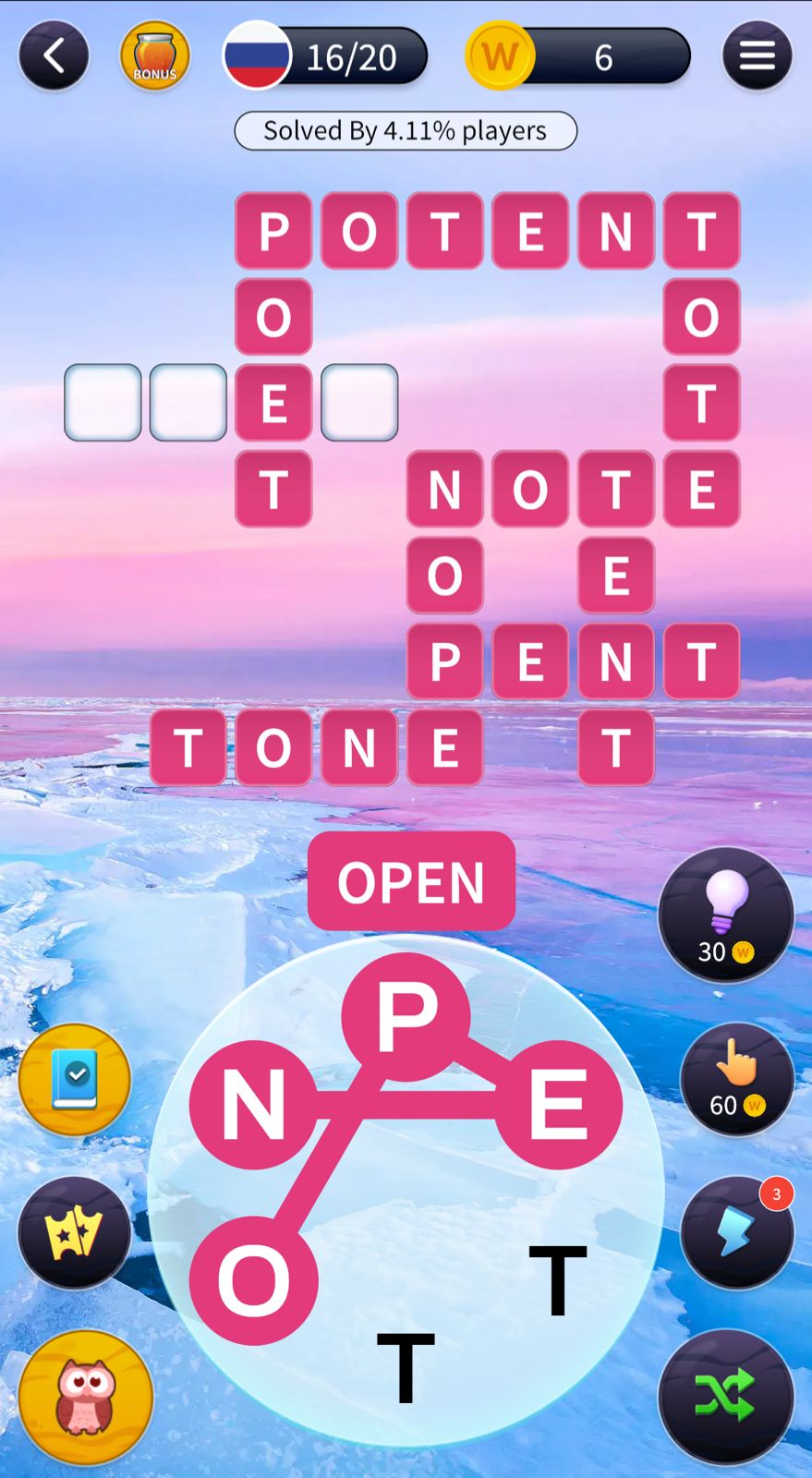Viewport: 812px width, 1478px height.
Task: Shuffle the letters in the wheel
Action: pos(726,1397)
